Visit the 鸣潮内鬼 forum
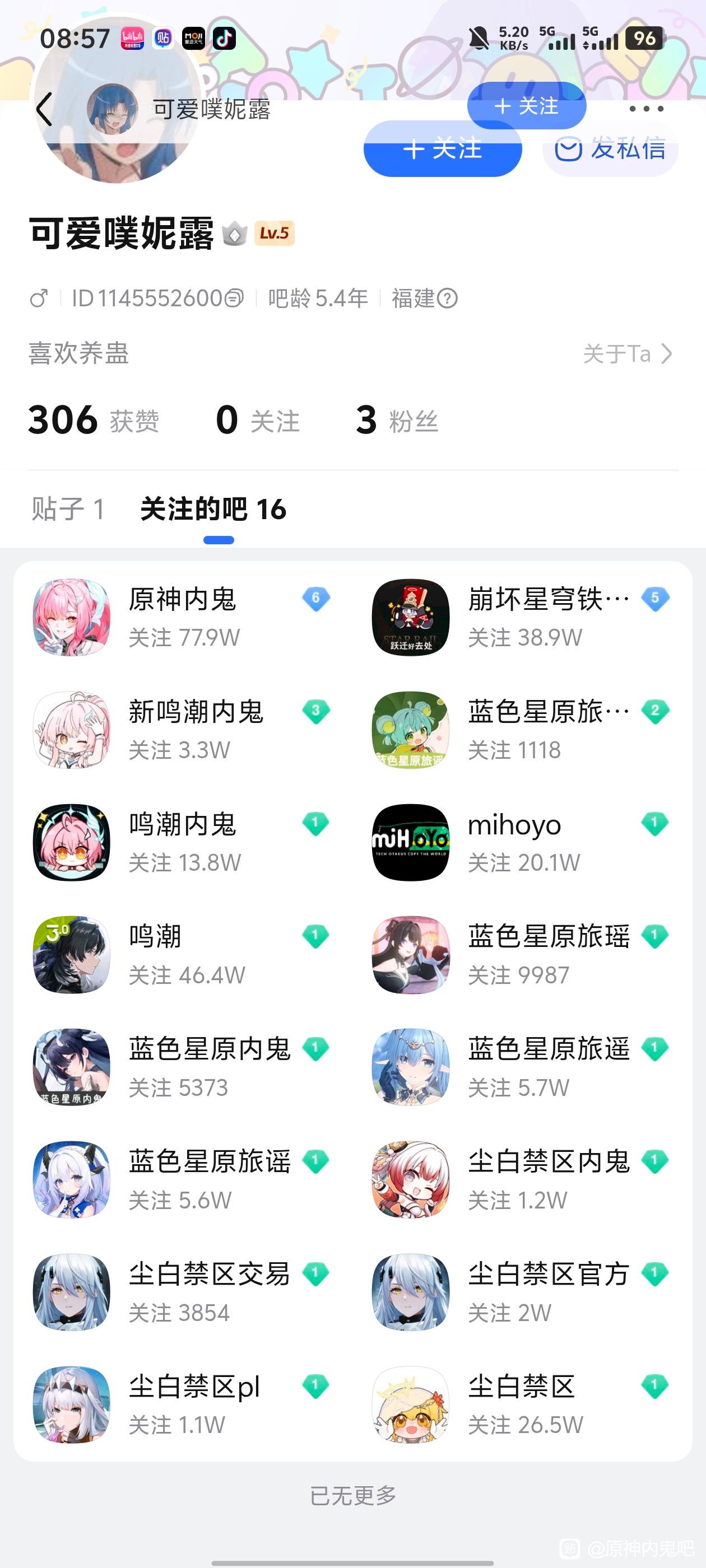706x1568 pixels. click(x=182, y=842)
